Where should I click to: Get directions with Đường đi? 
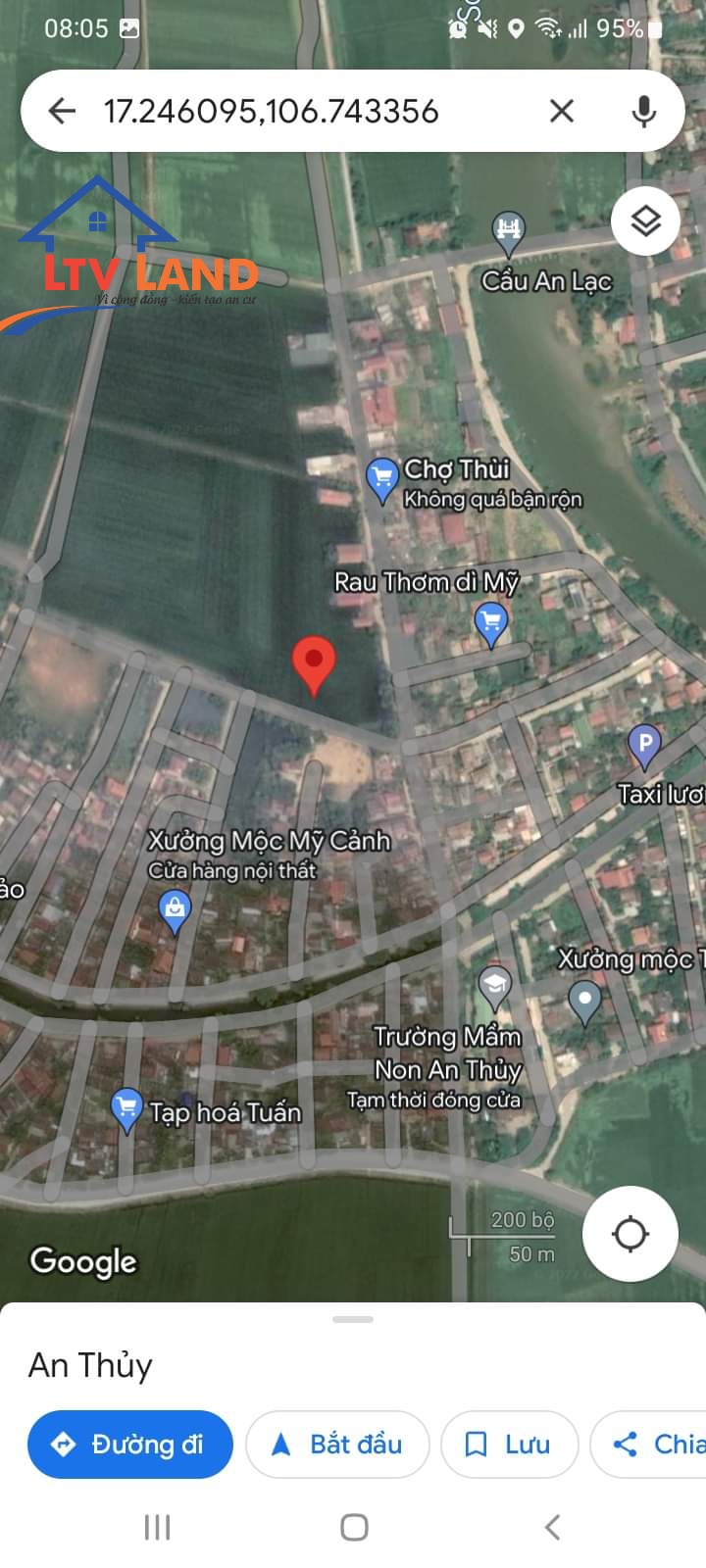(129, 1444)
